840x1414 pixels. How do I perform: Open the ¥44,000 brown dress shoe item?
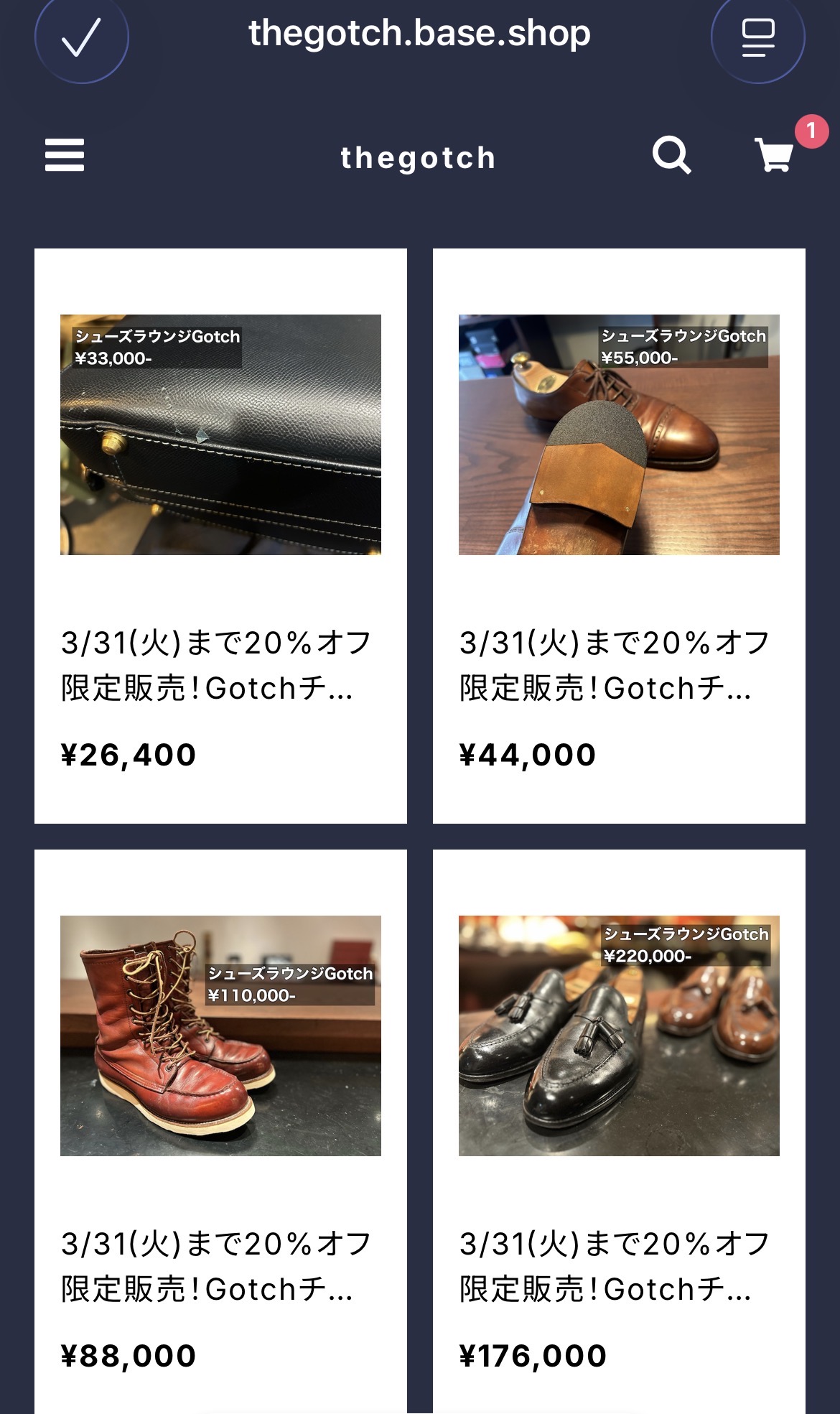tap(619, 434)
